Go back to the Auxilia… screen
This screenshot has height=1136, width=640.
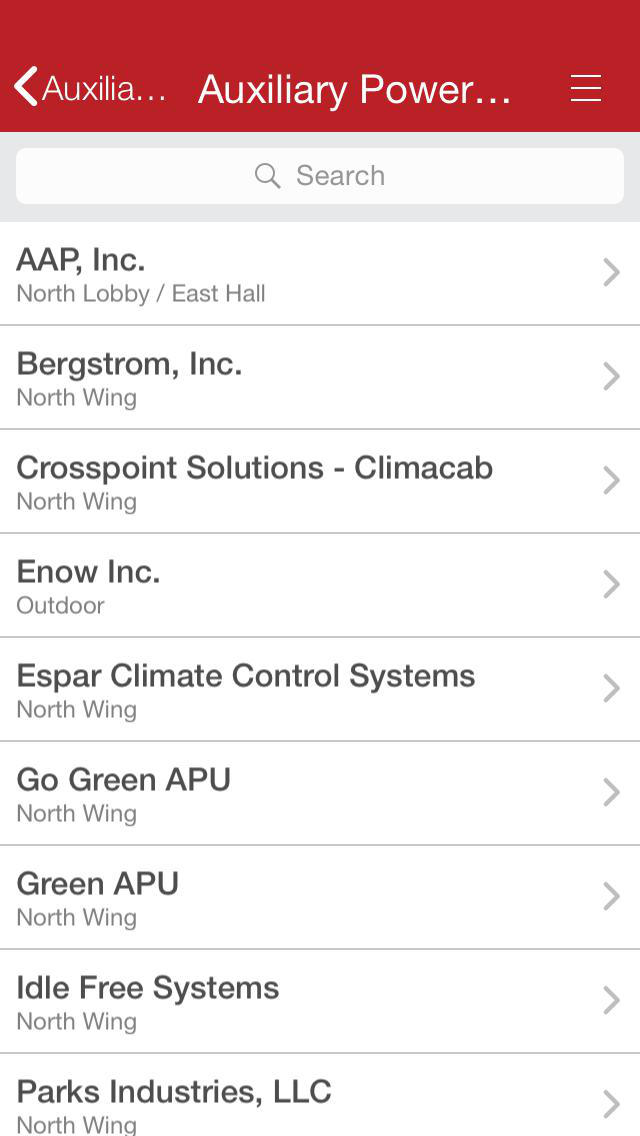tap(90, 88)
